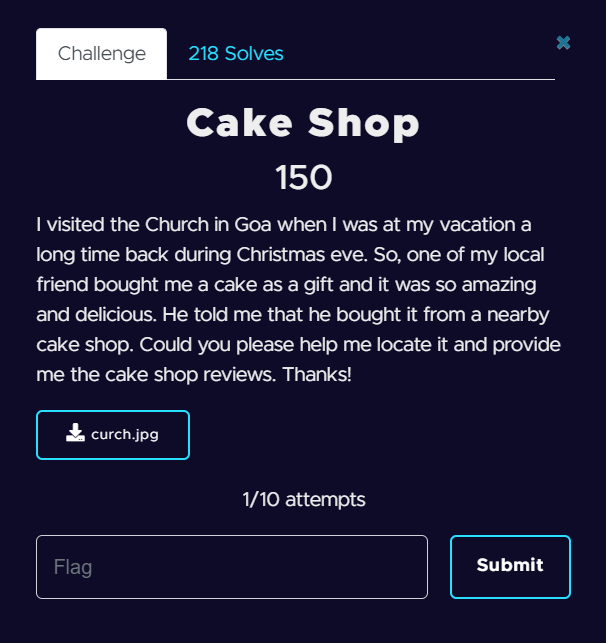Image resolution: width=606 pixels, height=643 pixels.
Task: Switch to the 218 Solves tab
Action: tap(236, 54)
